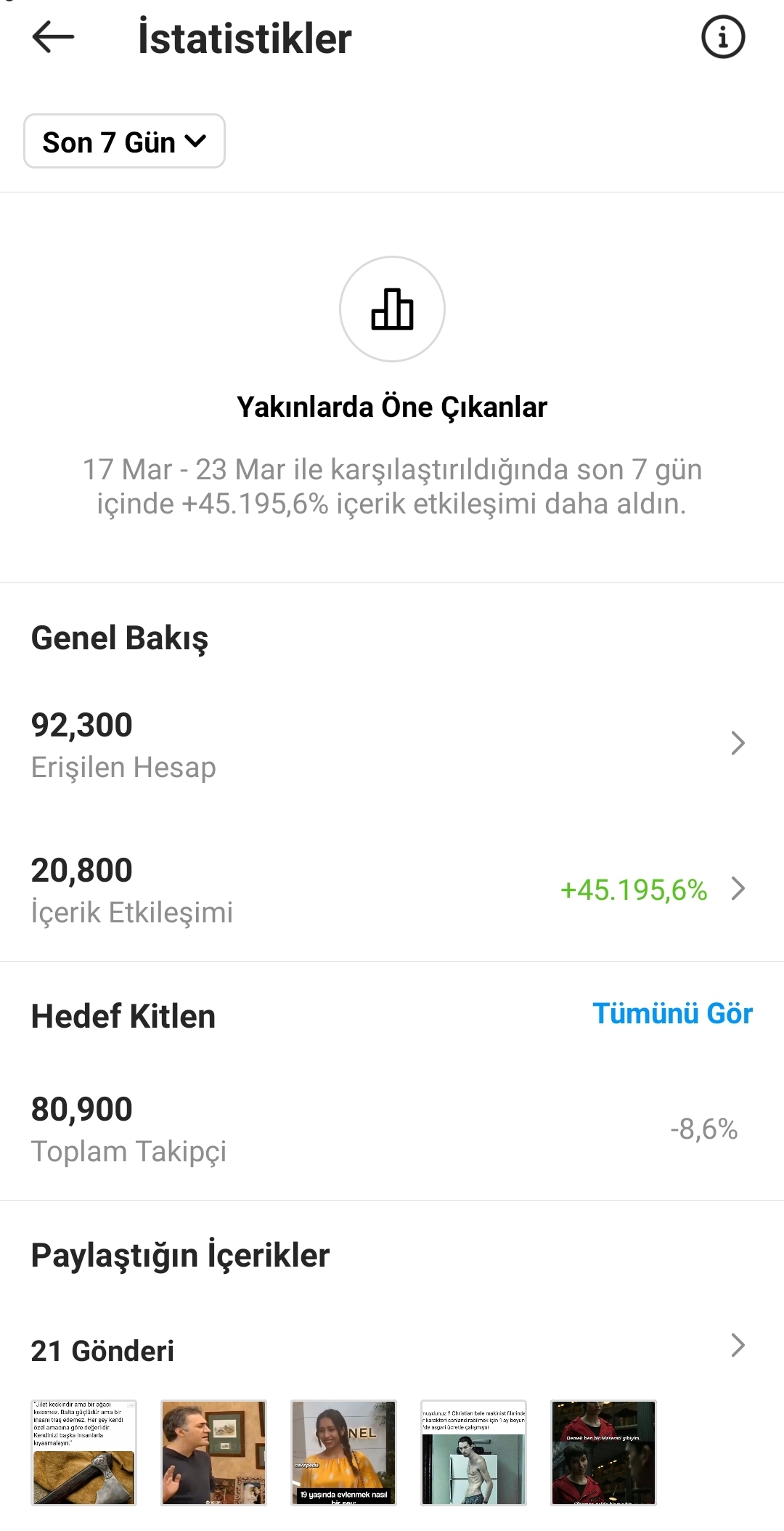Go back using the arrow icon
784x1531 pixels.
click(53, 37)
